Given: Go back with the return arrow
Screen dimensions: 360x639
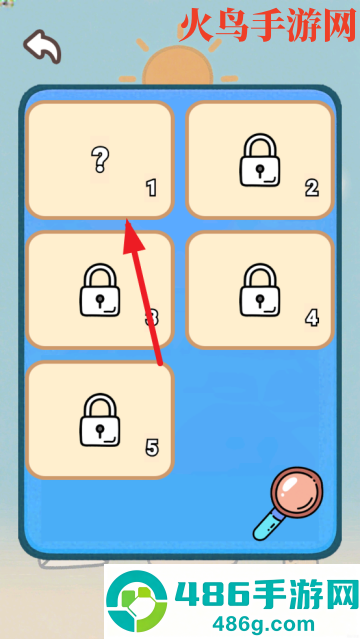Looking at the screenshot, I should [42, 46].
